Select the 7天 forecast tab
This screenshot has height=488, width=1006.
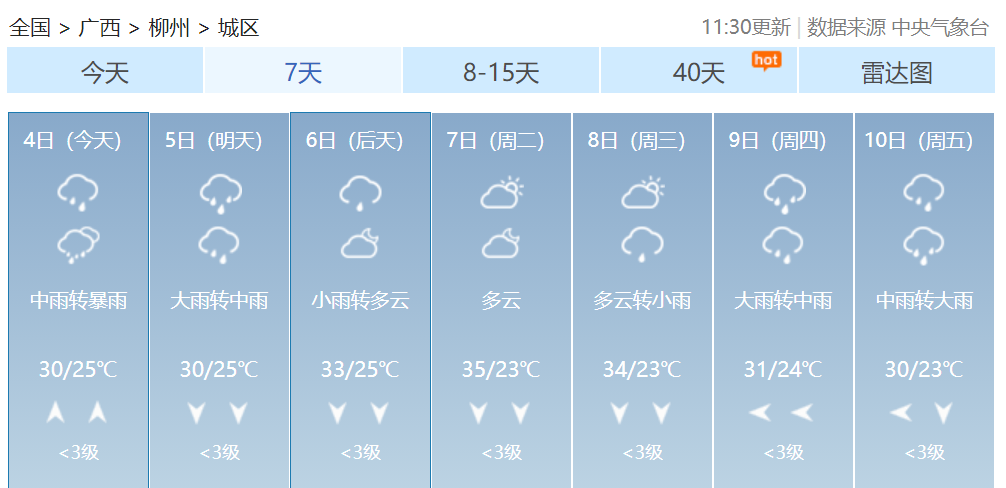[303, 72]
